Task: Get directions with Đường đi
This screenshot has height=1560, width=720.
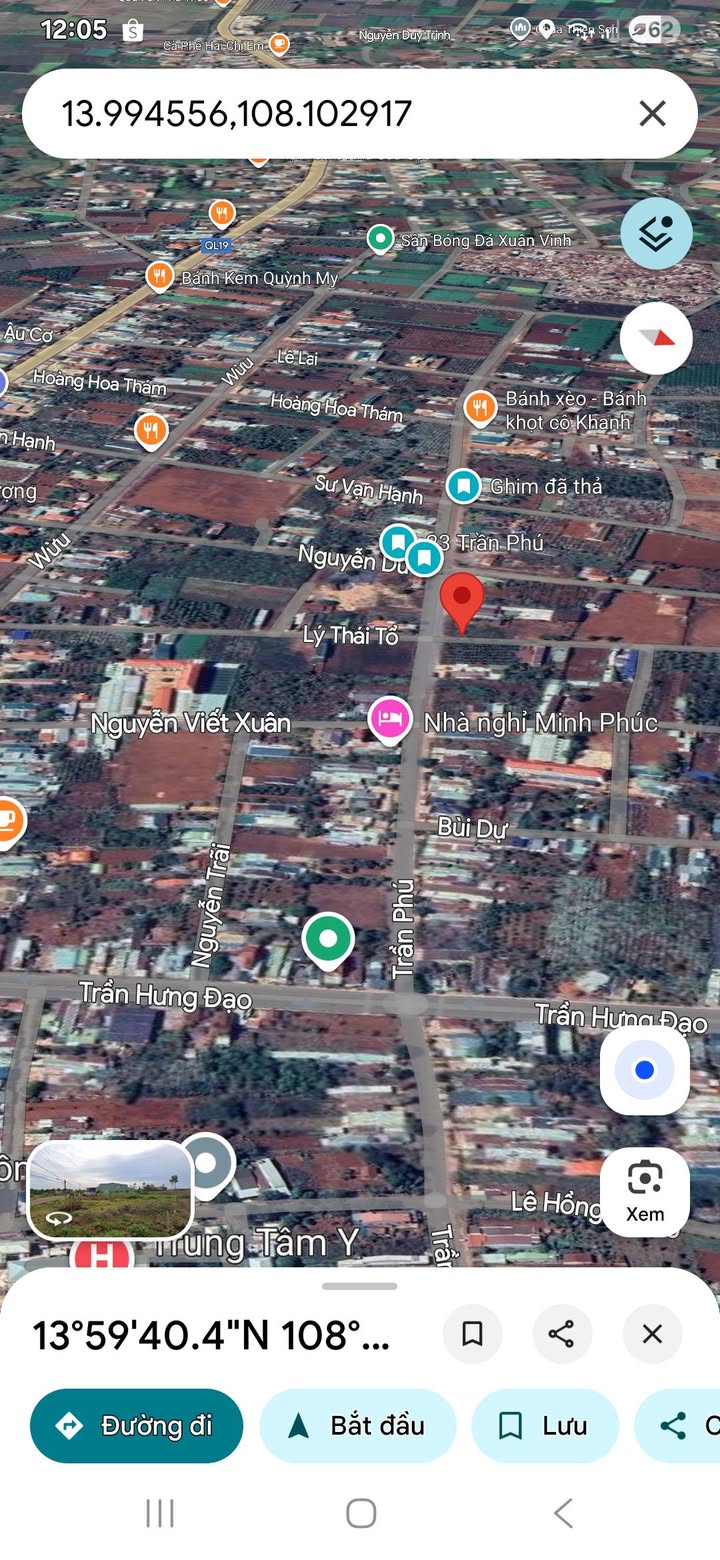Action: [137, 1426]
